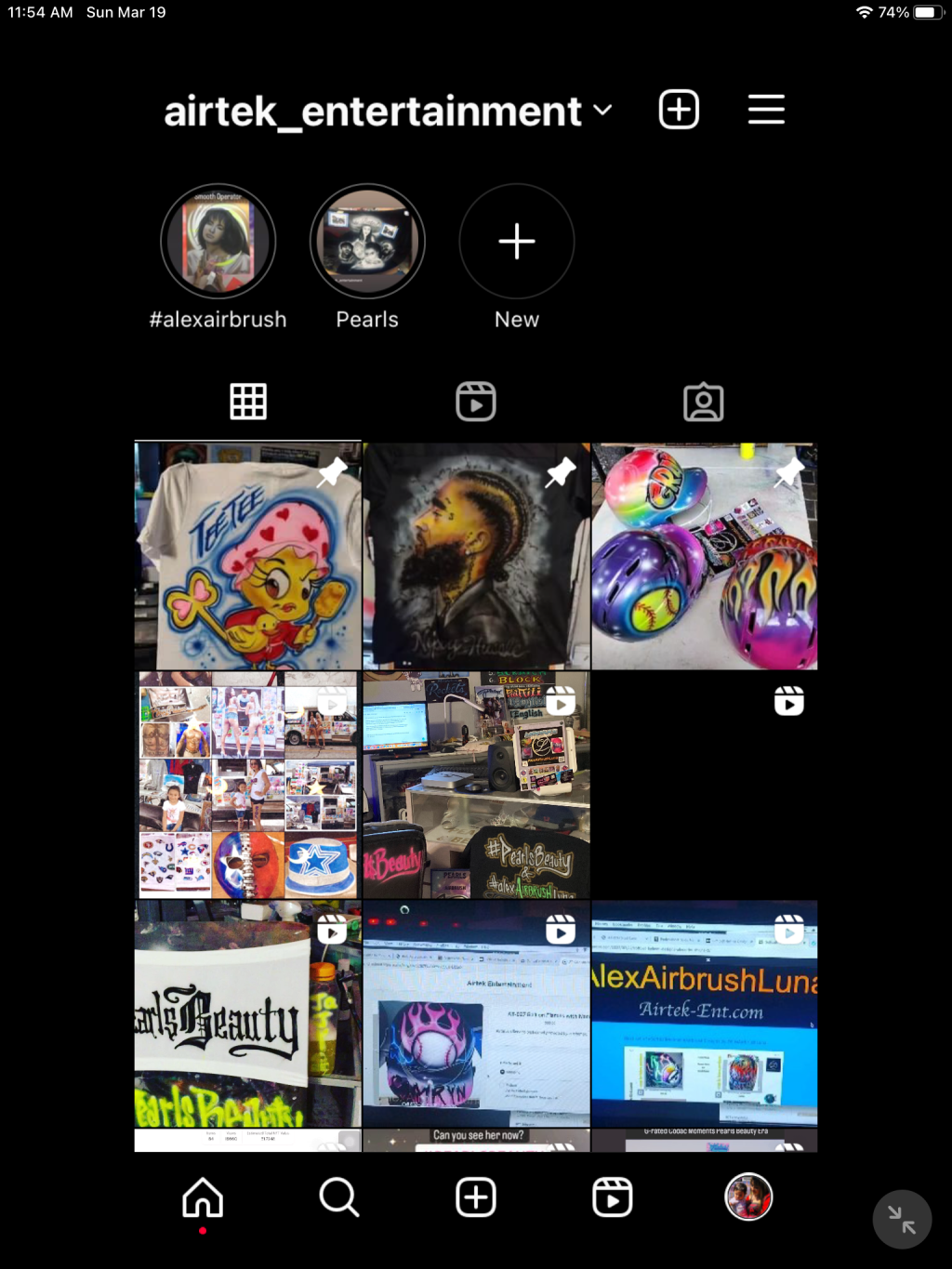Screen dimensions: 952x1269
Task: Switch to the tagged photos tab
Action: point(703,402)
